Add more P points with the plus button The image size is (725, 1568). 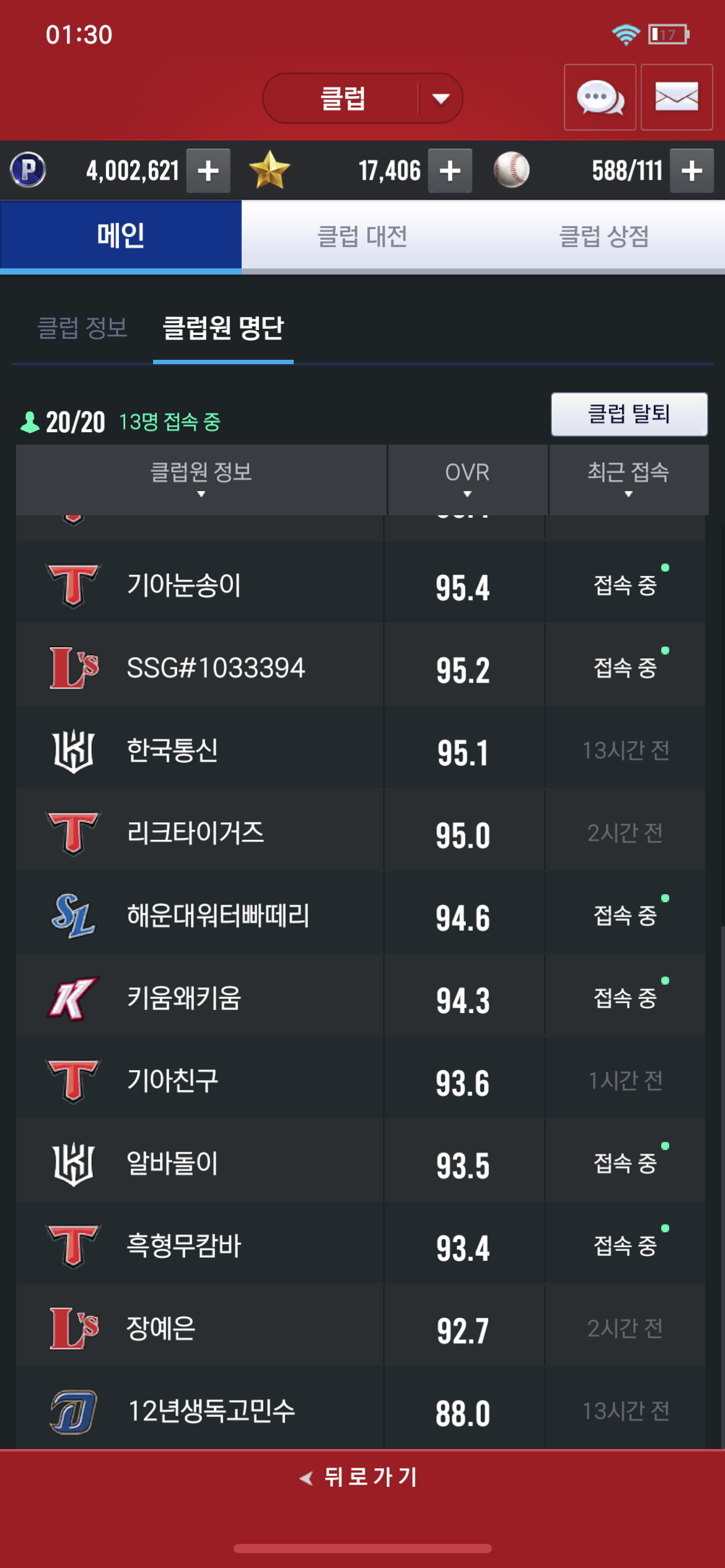[208, 171]
